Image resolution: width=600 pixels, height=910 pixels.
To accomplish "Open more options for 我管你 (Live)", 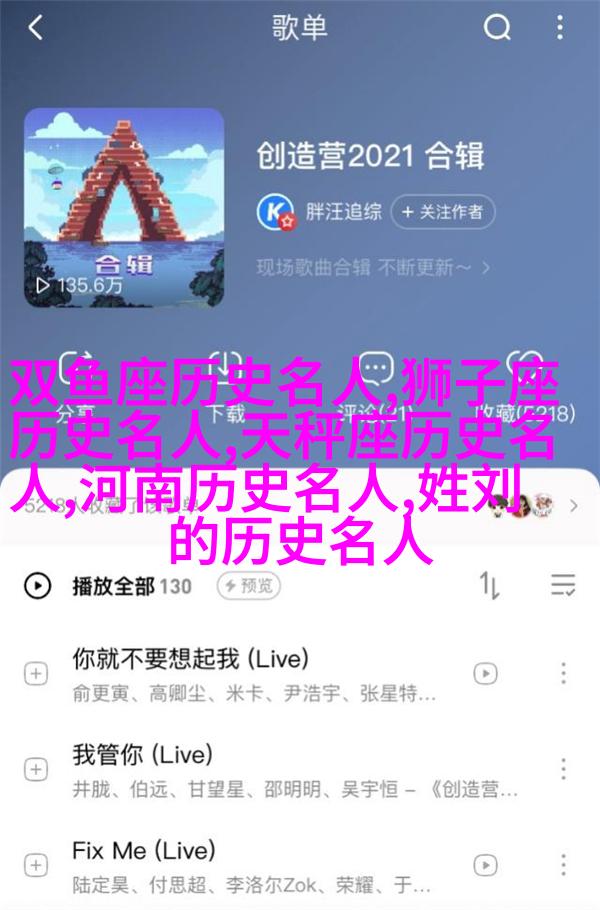I will [x=564, y=768].
